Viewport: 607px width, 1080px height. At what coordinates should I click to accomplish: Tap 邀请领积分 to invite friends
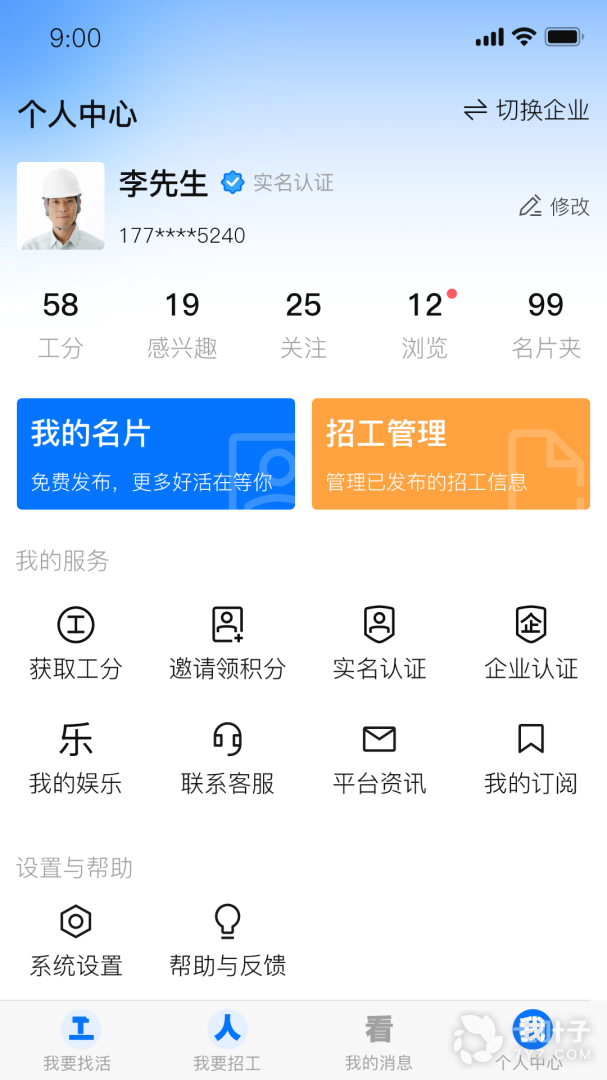pos(228,644)
